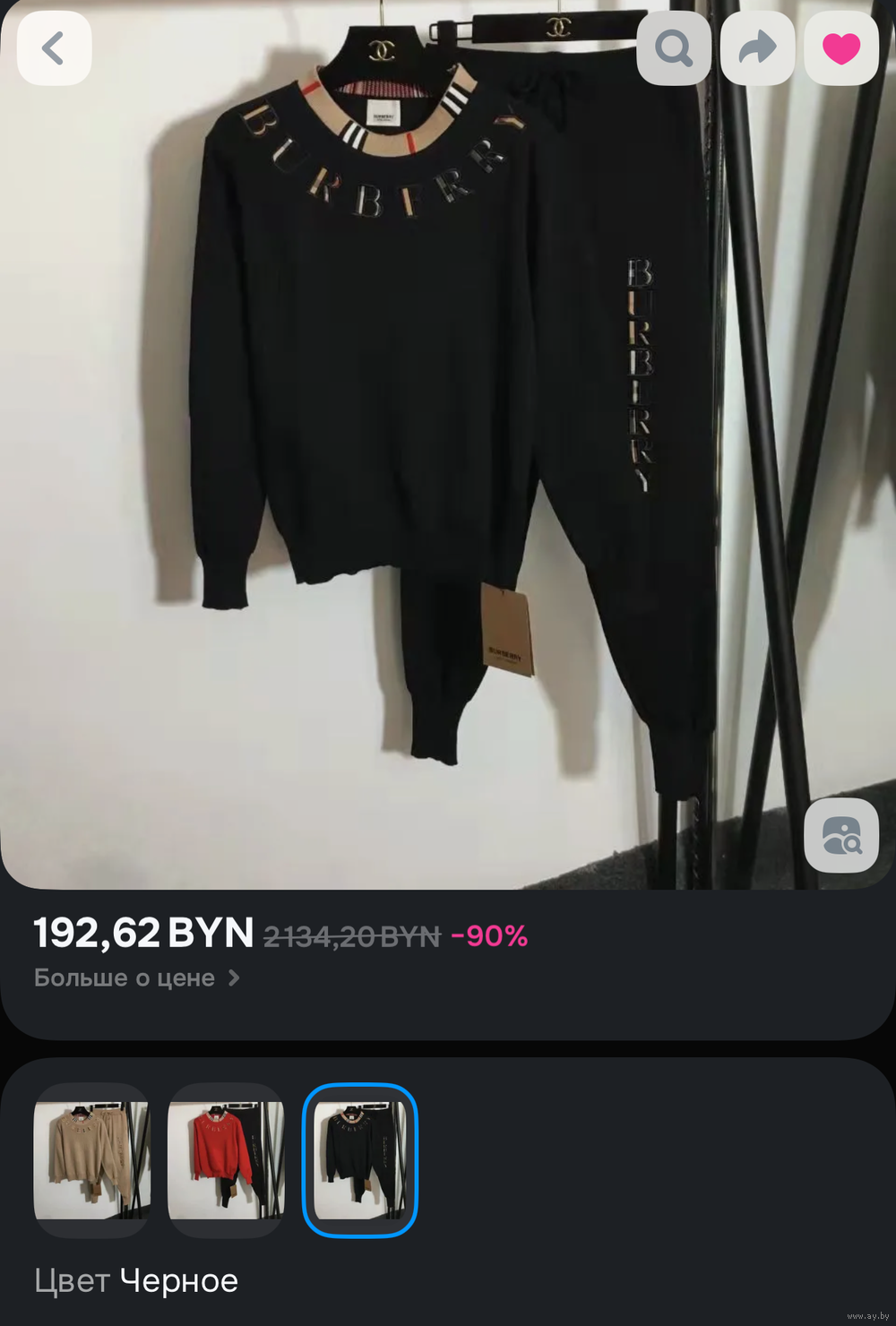Find similar items by photo
The width and height of the screenshot is (896, 1326).
[x=840, y=835]
